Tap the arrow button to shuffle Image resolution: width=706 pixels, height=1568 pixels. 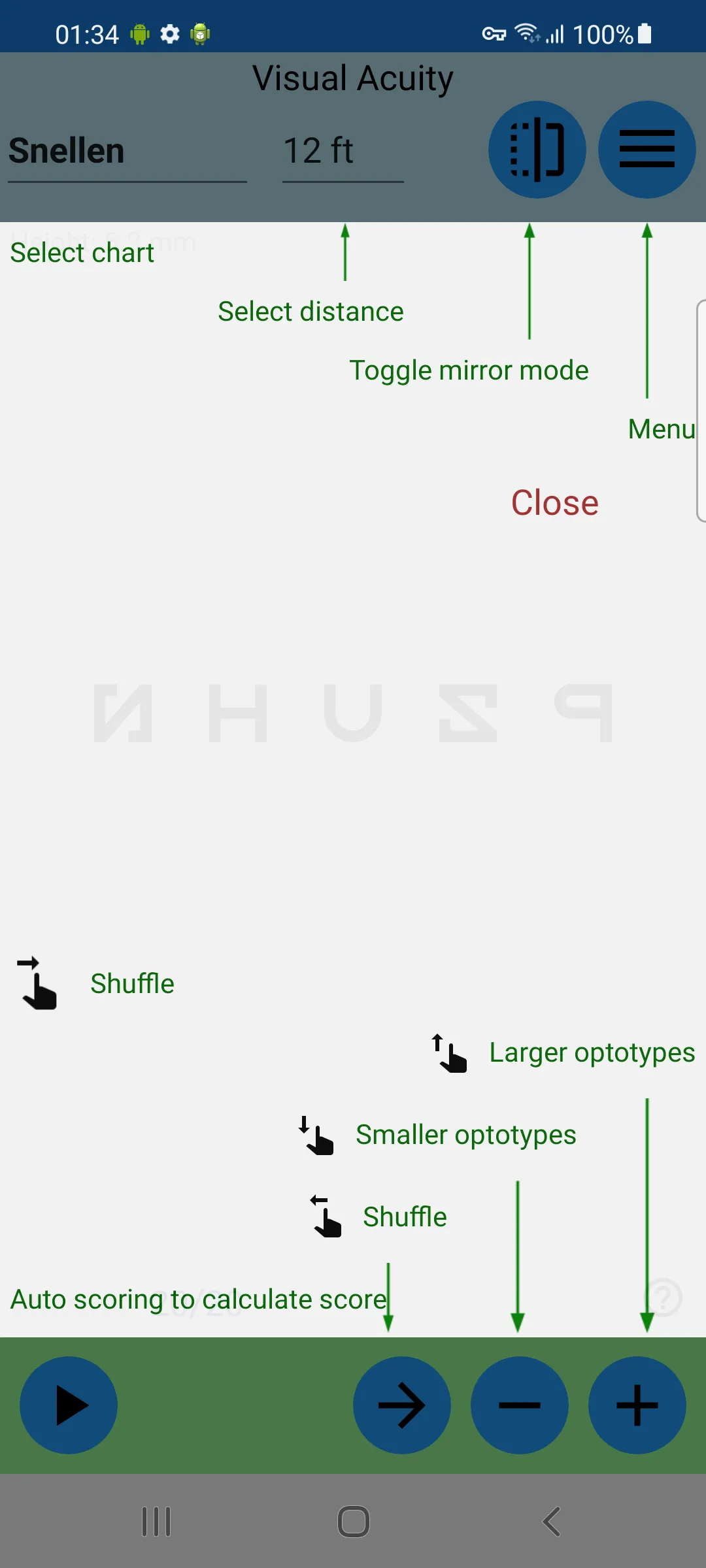coord(401,1405)
